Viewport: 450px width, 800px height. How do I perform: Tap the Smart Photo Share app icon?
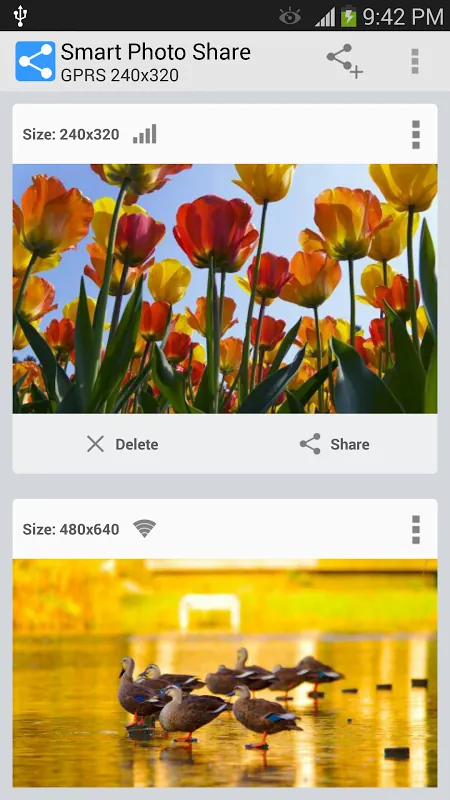(35, 61)
